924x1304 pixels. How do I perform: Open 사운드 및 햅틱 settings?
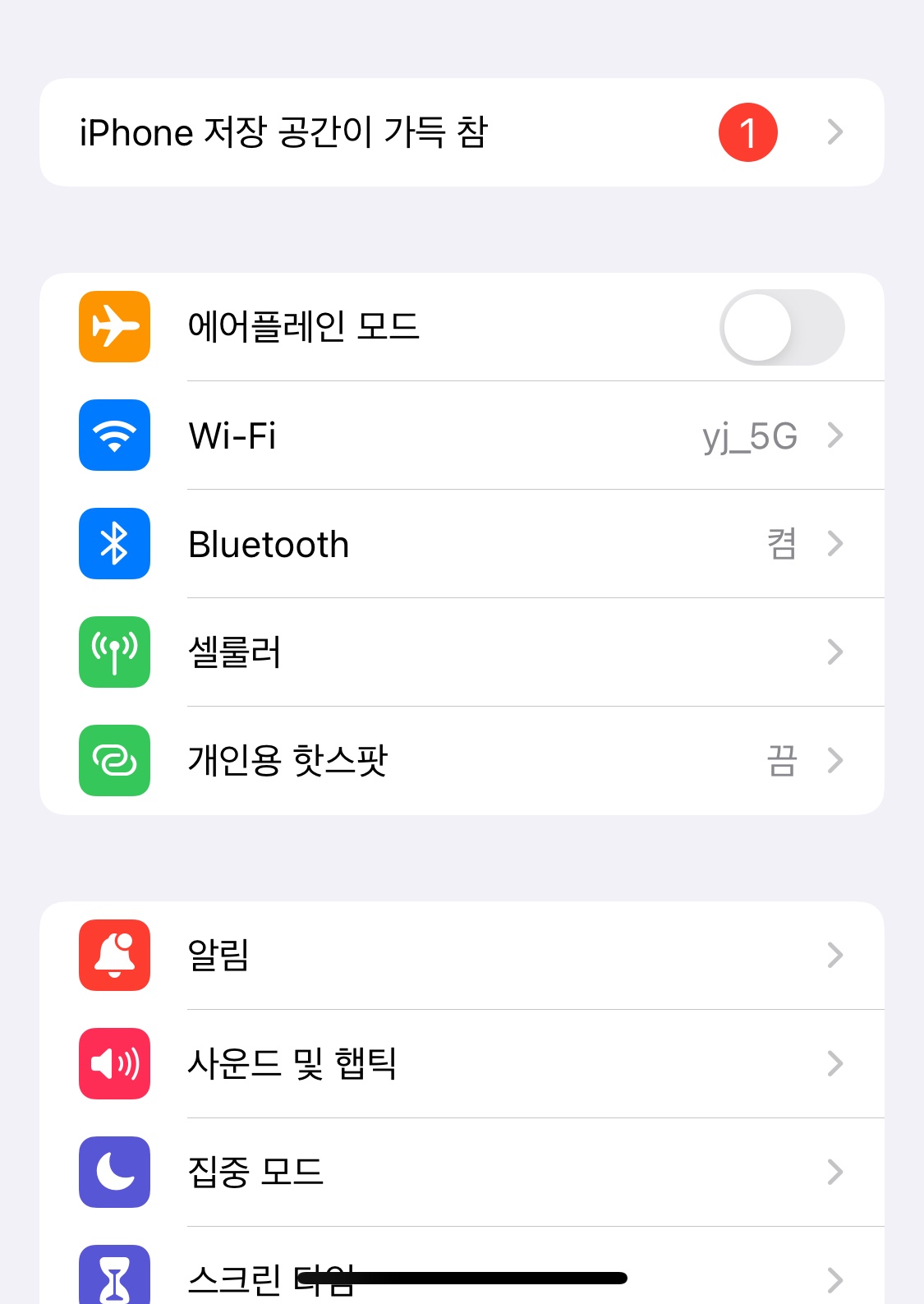460,1063
